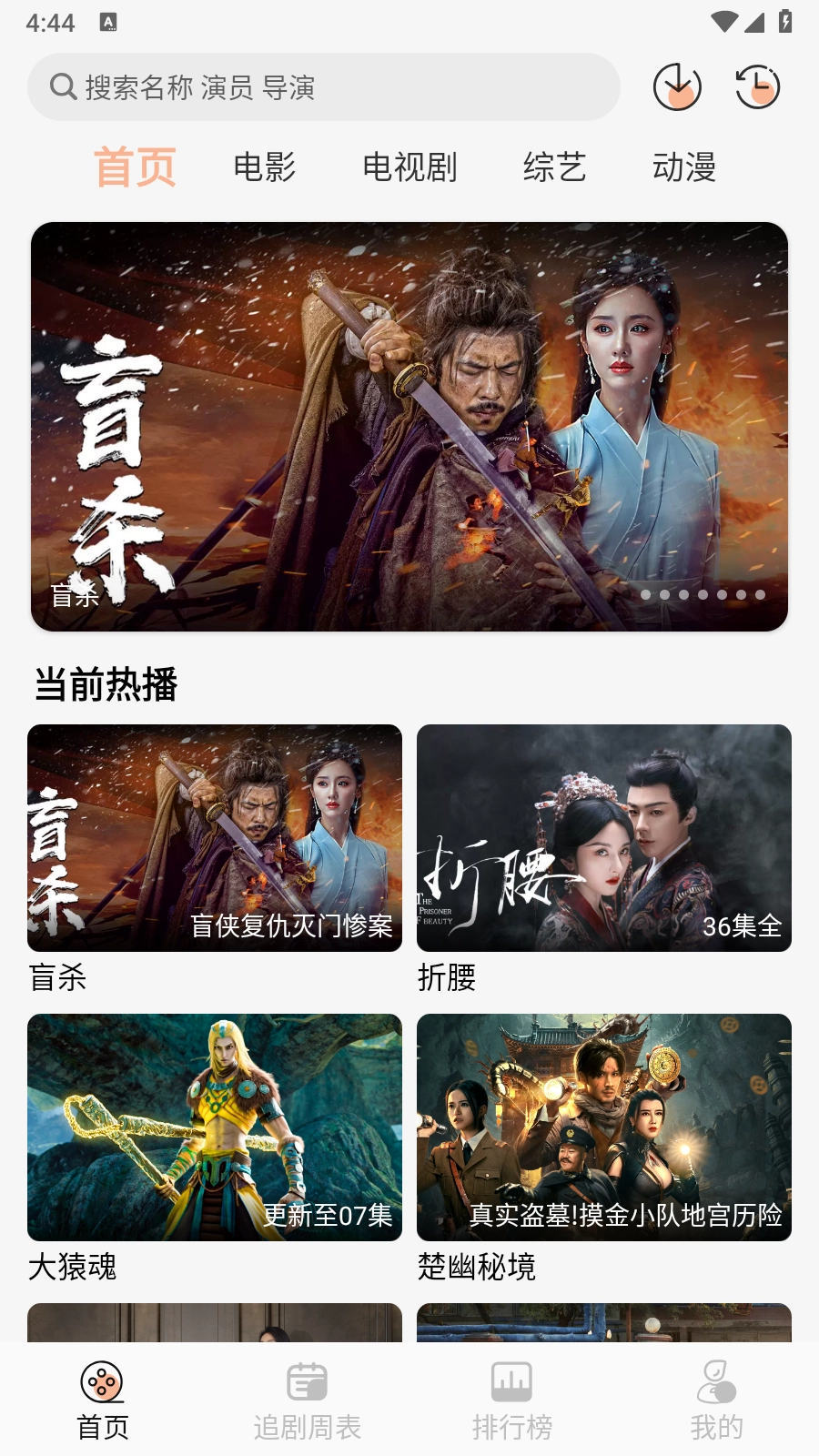Screen dimensions: 819x1456
Task: Open the 折腰 drama card
Action: pos(604,838)
